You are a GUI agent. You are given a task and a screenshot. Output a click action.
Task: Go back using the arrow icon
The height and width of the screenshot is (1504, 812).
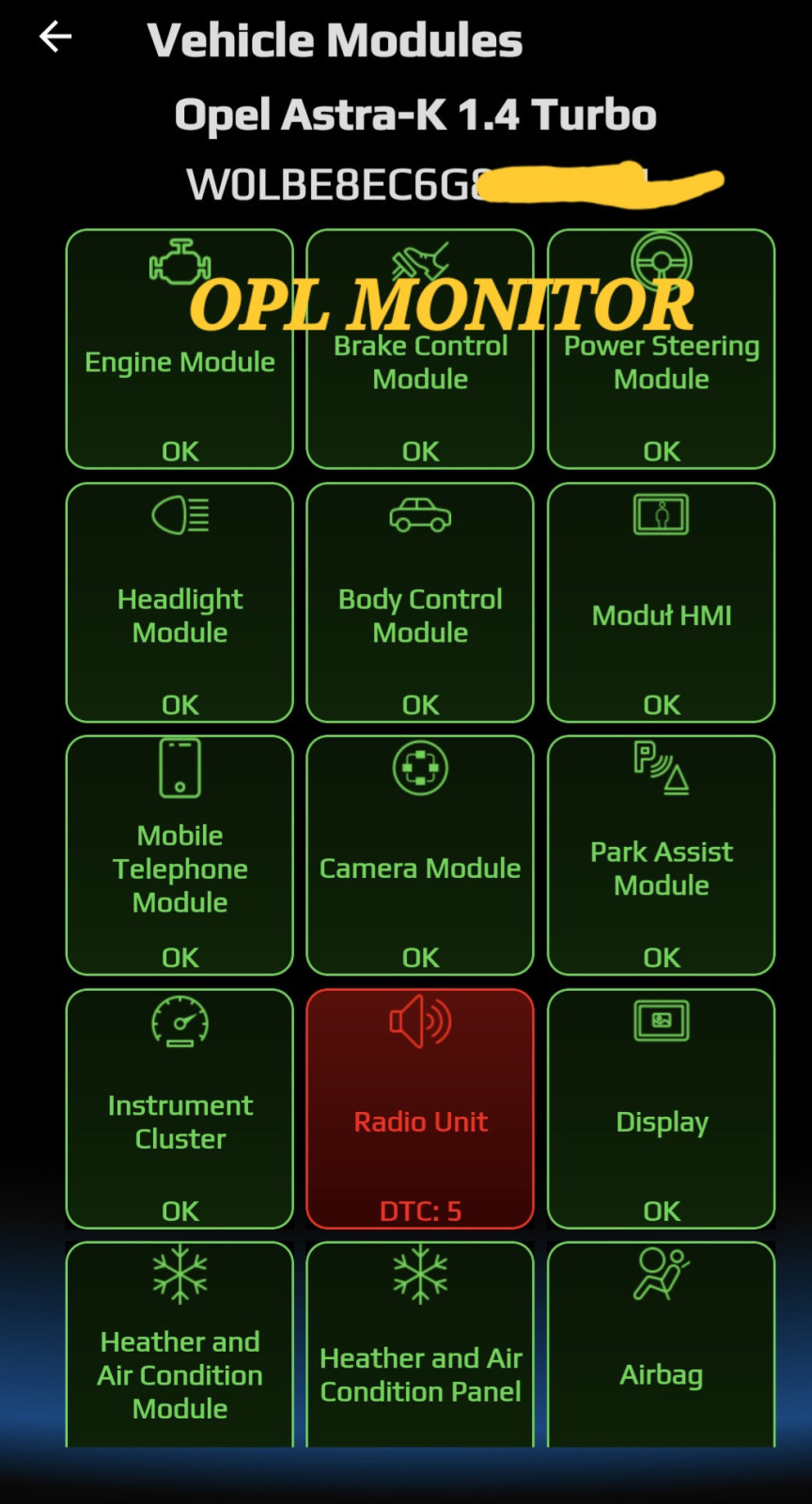[x=55, y=38]
